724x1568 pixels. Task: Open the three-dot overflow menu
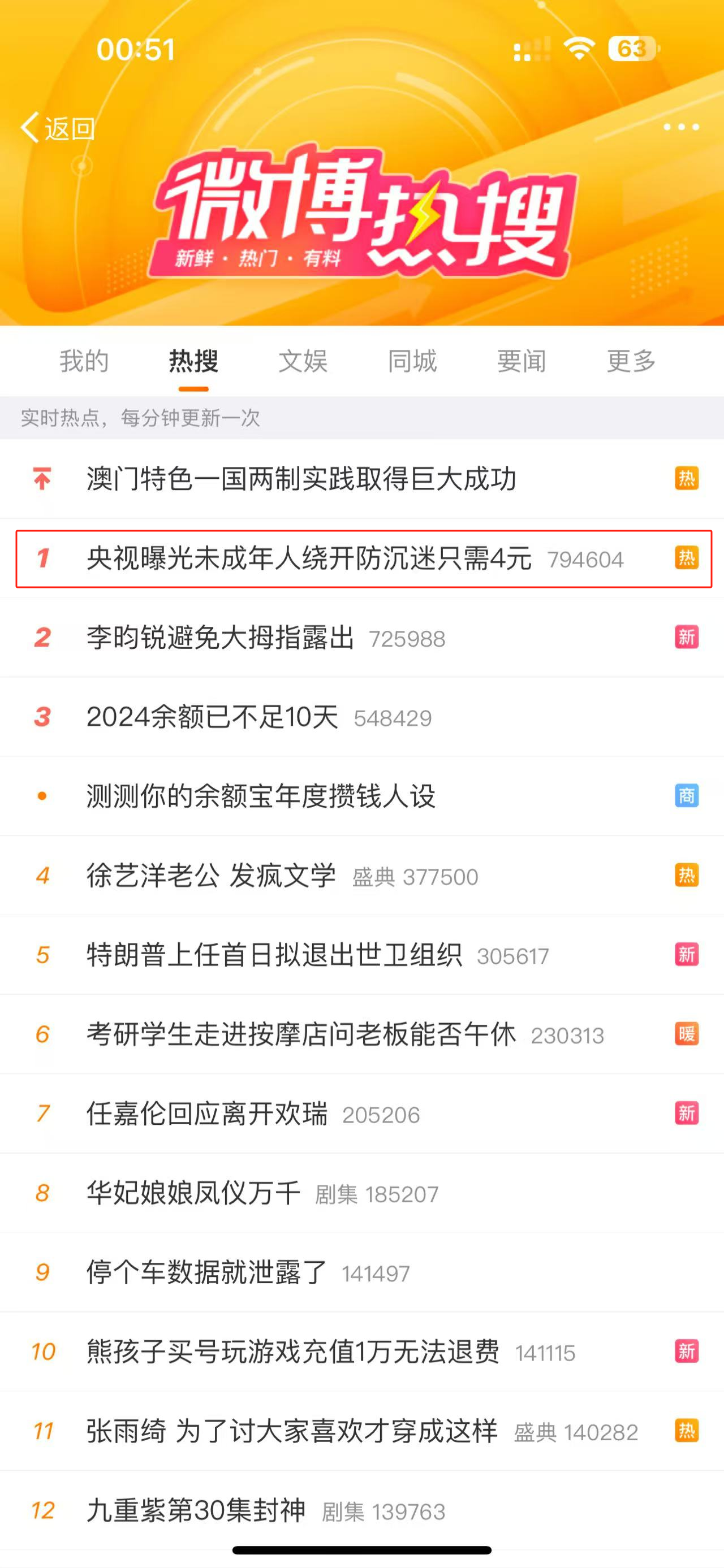pyautogui.click(x=681, y=127)
